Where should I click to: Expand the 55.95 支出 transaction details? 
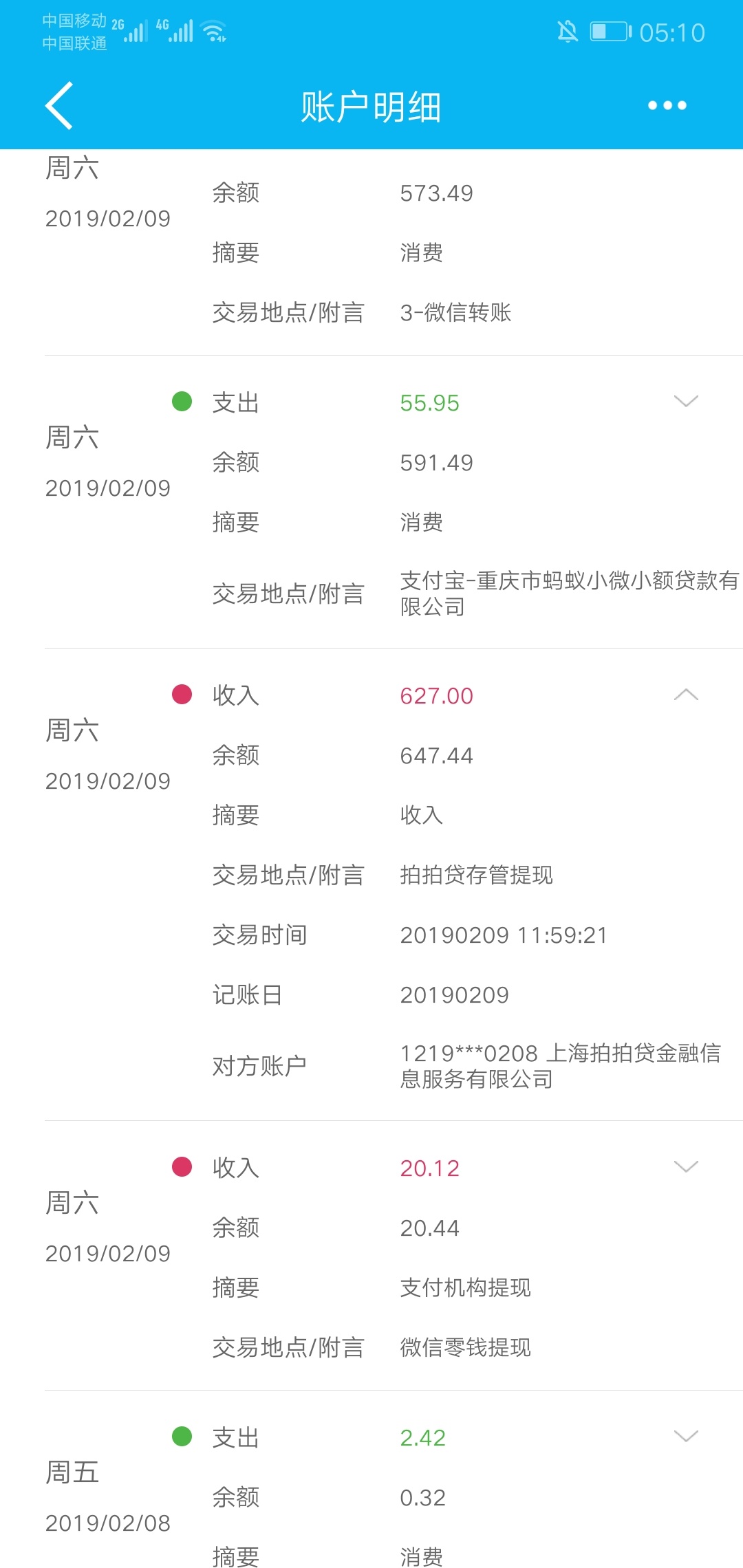tap(686, 401)
